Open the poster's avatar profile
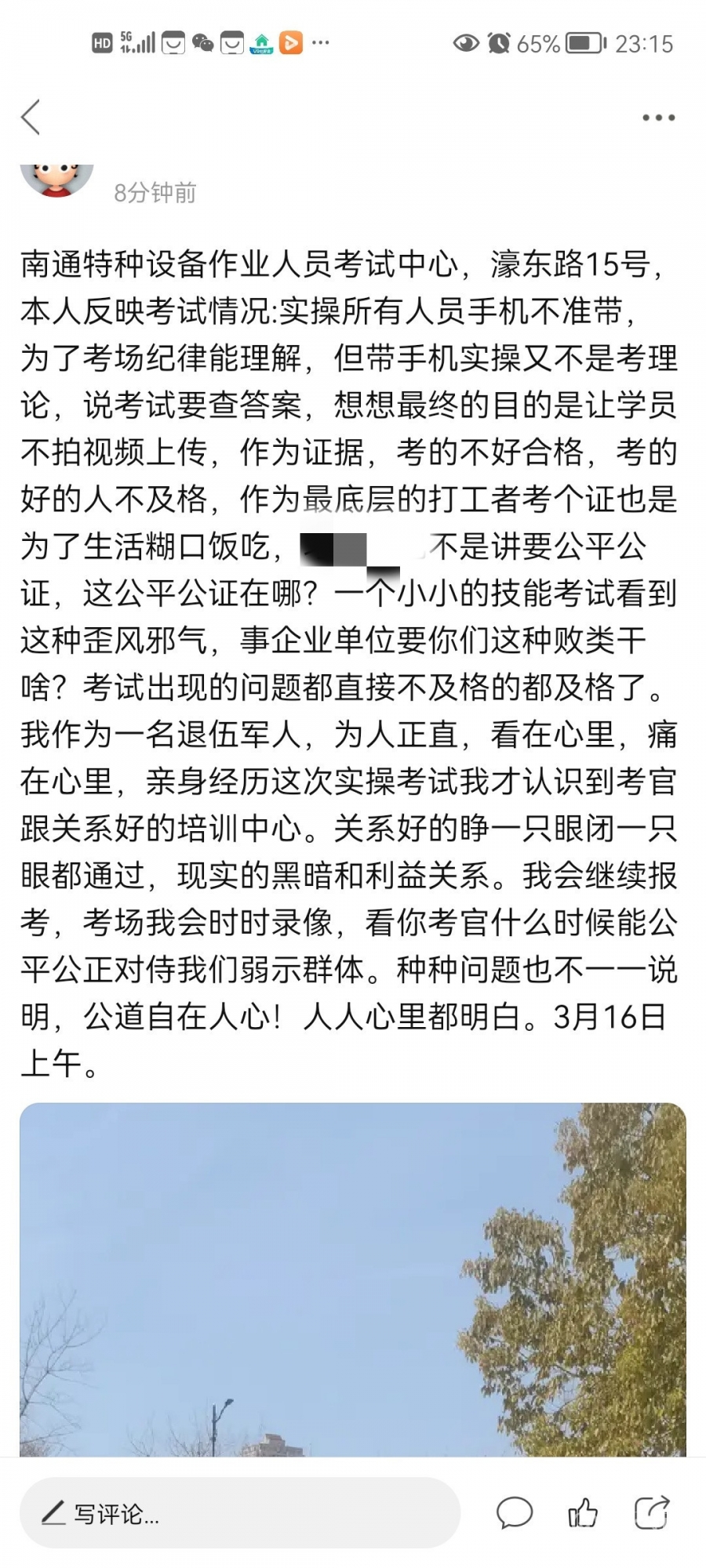Screen dimensions: 706x1568 56,179
